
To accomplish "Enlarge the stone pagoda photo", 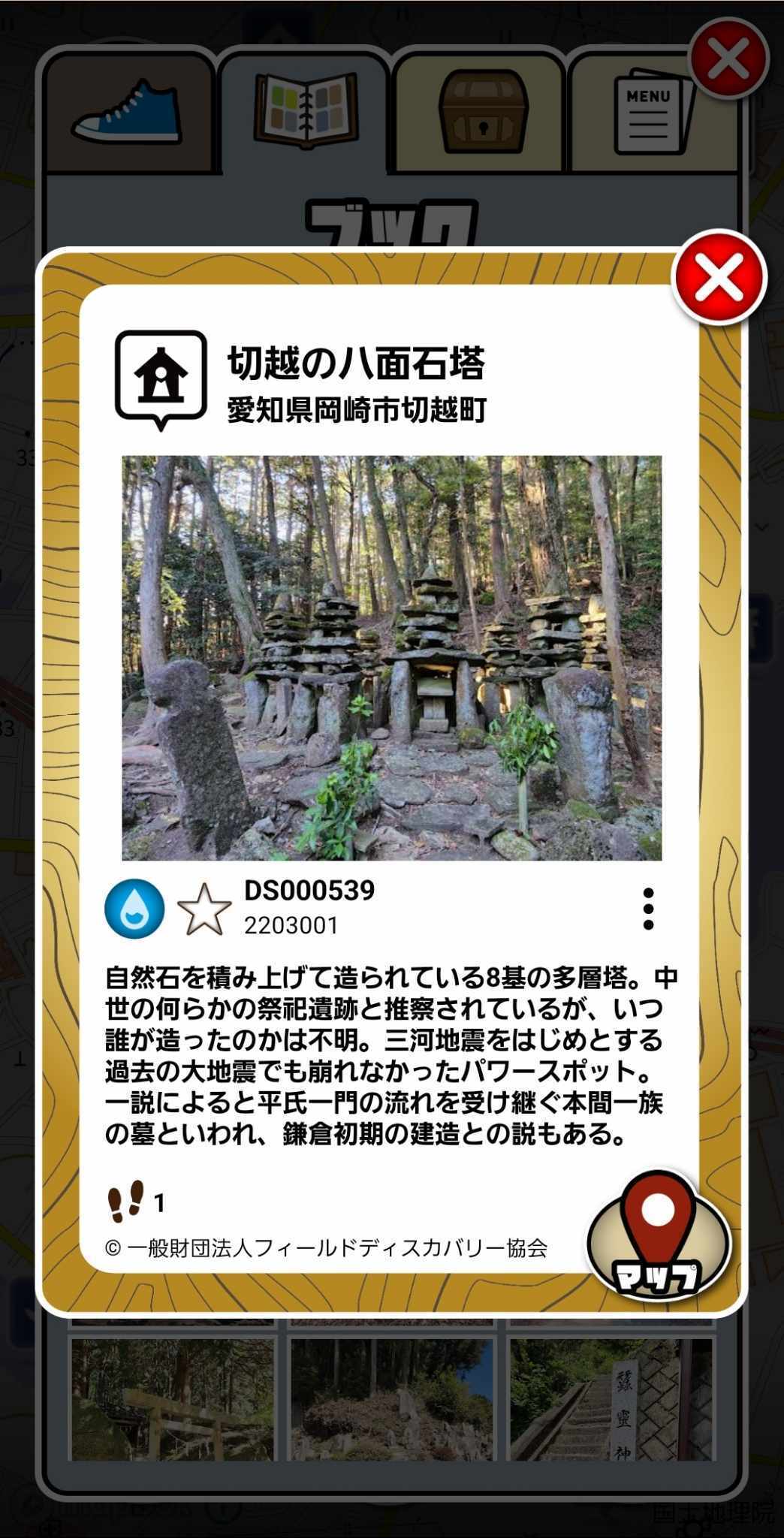I will click(391, 657).
